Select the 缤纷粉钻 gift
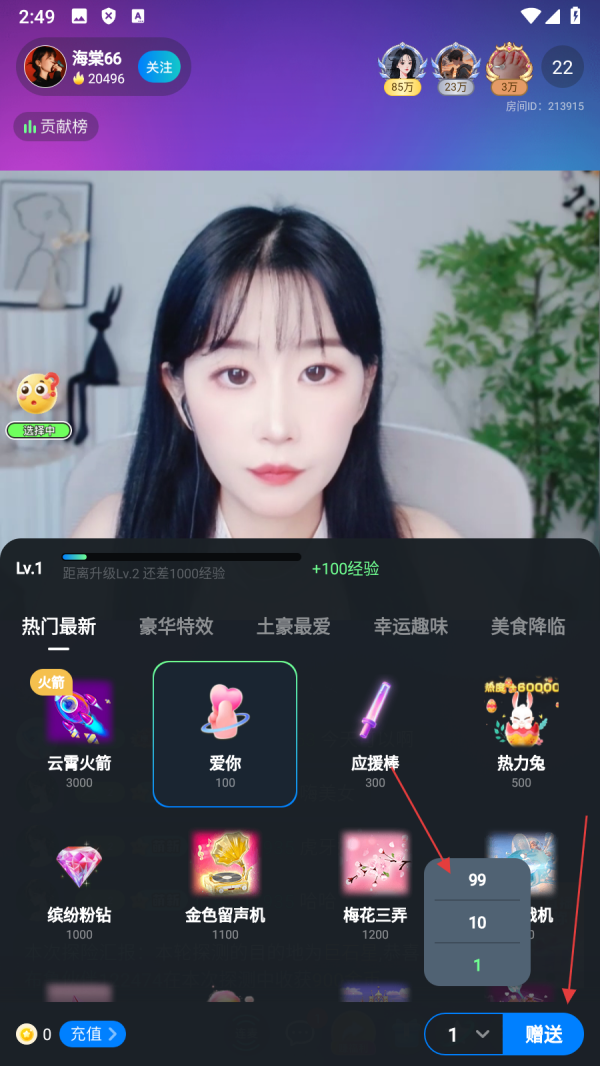Screen dimensions: 600x1066 tap(79, 880)
